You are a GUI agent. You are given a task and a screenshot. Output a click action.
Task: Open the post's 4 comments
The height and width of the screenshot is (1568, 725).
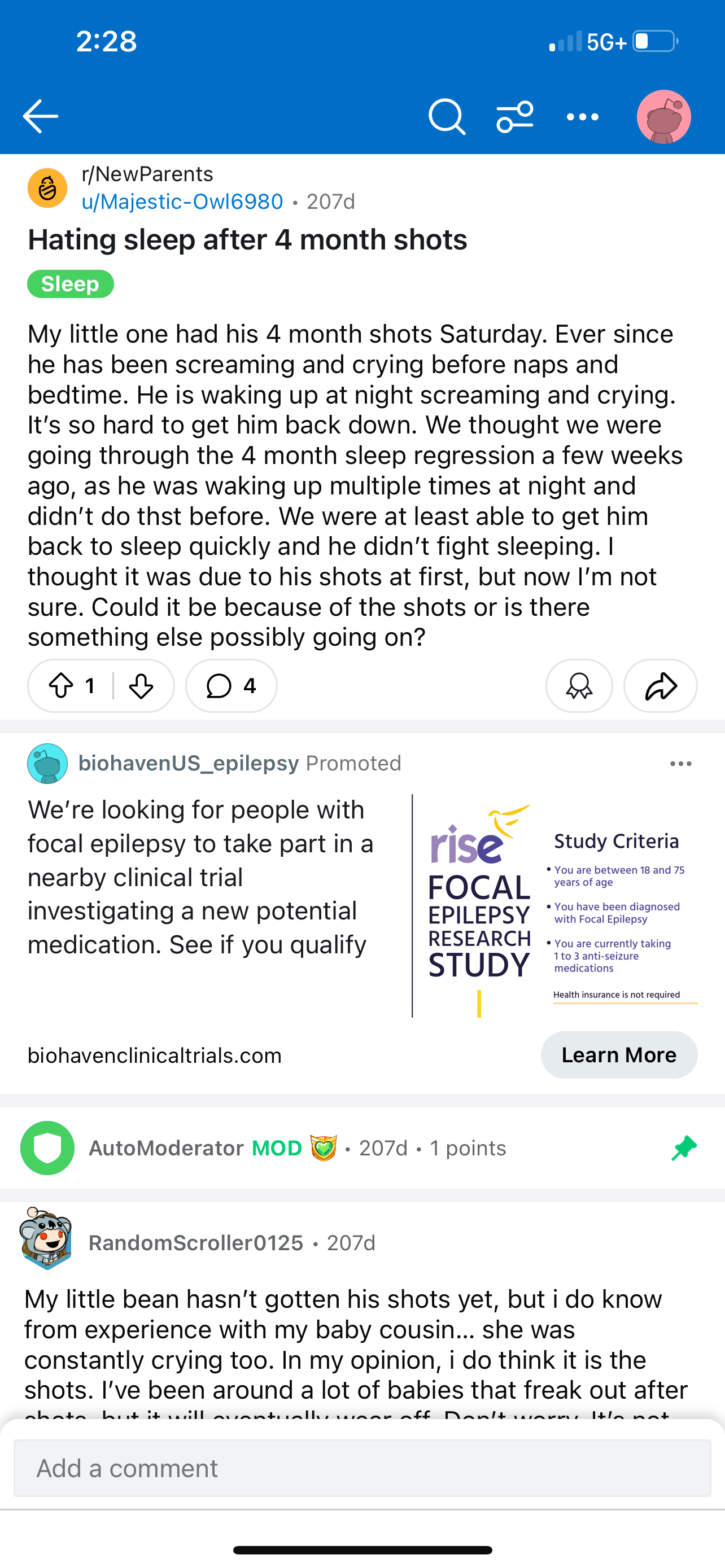tap(232, 686)
